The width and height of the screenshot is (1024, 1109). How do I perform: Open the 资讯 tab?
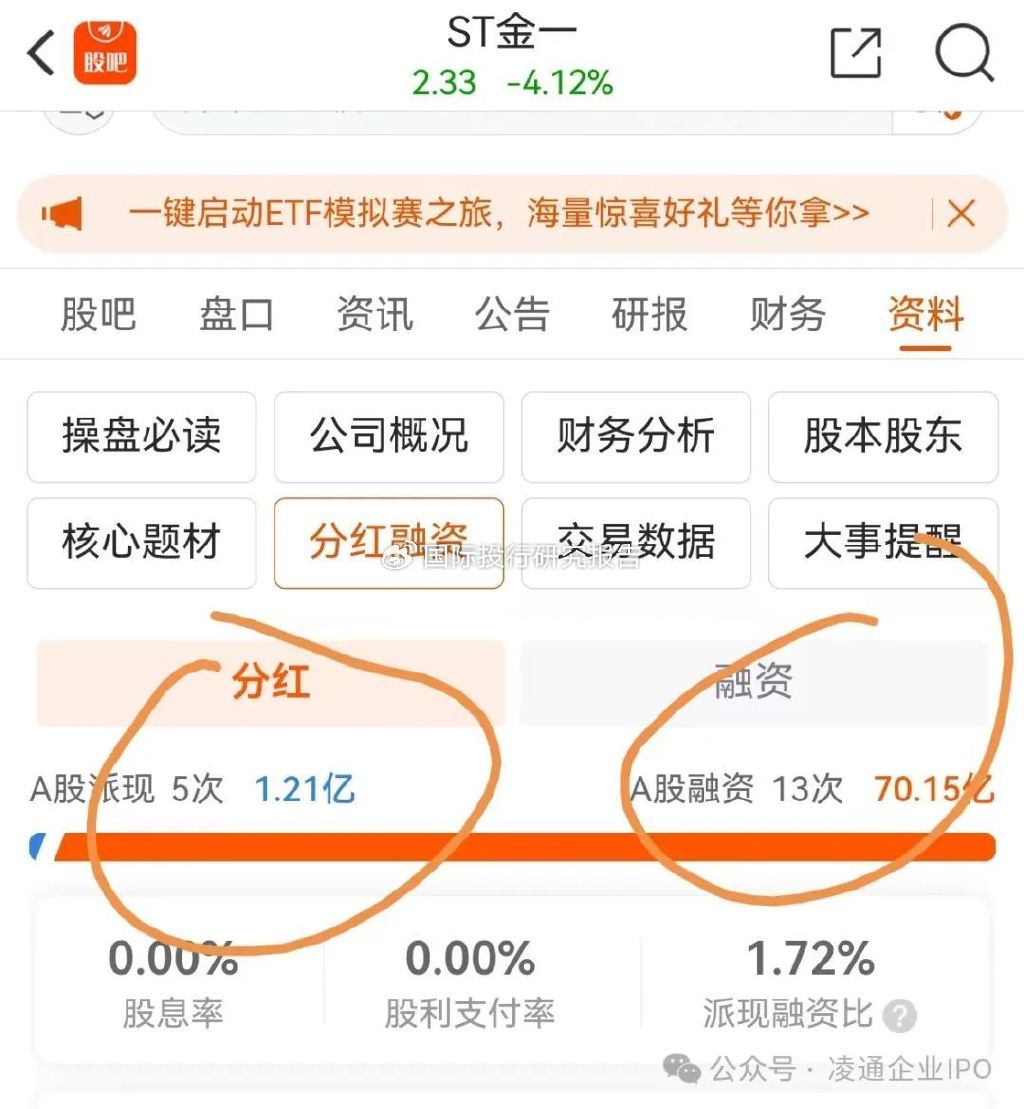coord(374,315)
